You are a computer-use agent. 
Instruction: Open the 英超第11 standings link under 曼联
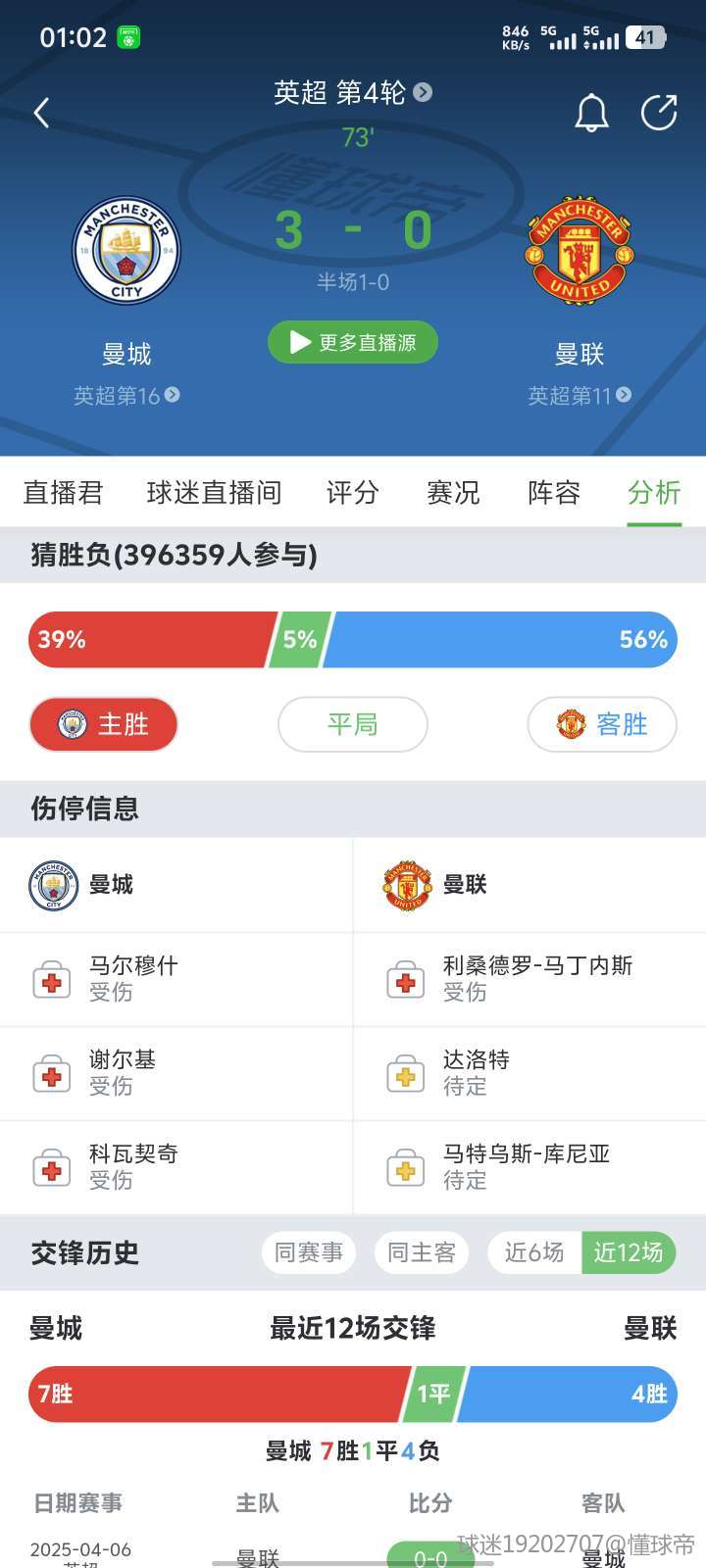580,395
